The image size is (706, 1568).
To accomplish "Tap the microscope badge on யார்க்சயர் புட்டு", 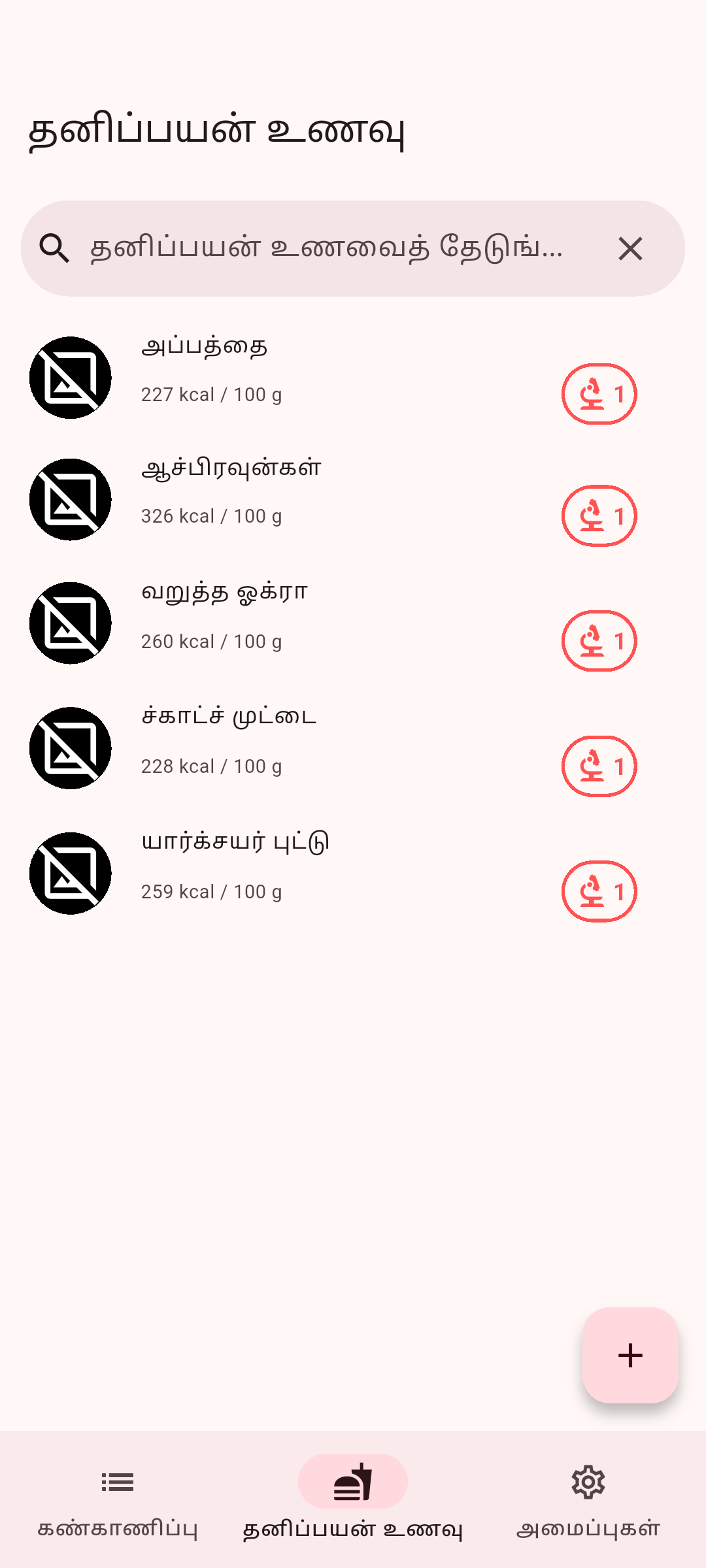I will tap(599, 891).
